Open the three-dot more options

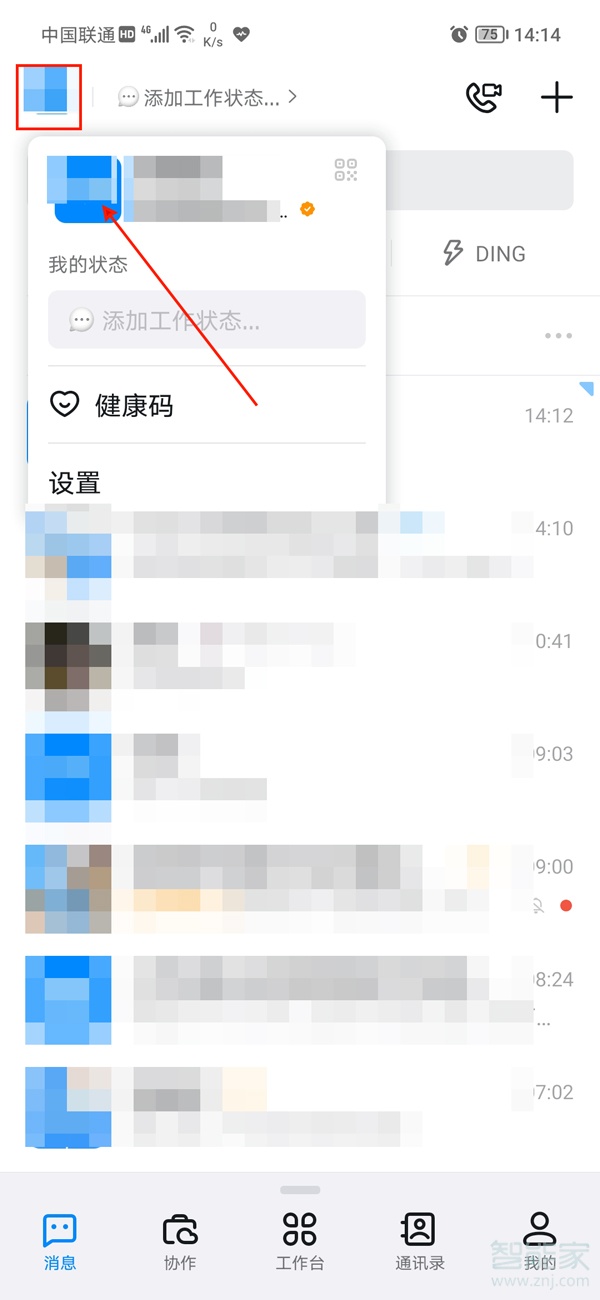[558, 336]
